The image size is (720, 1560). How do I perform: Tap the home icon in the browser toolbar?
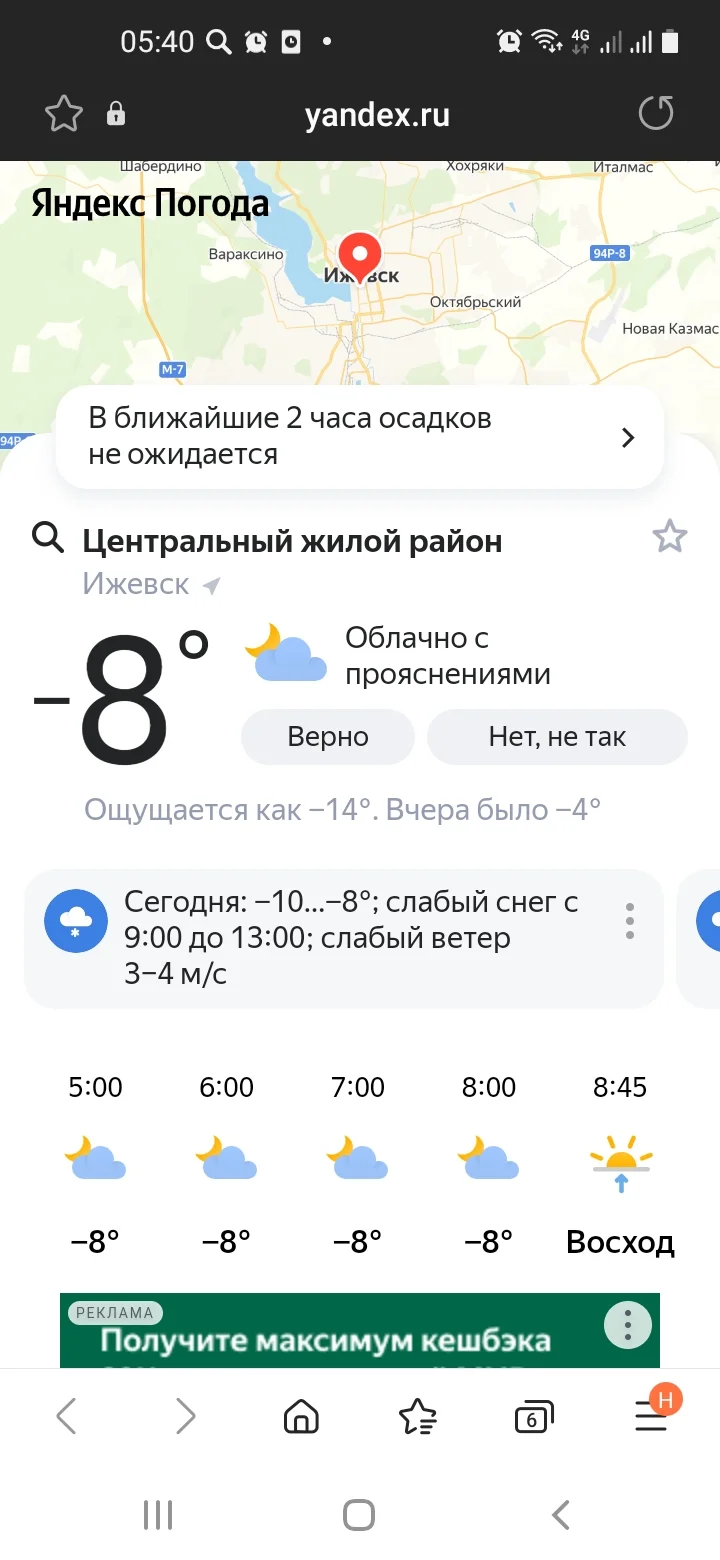click(x=301, y=1416)
